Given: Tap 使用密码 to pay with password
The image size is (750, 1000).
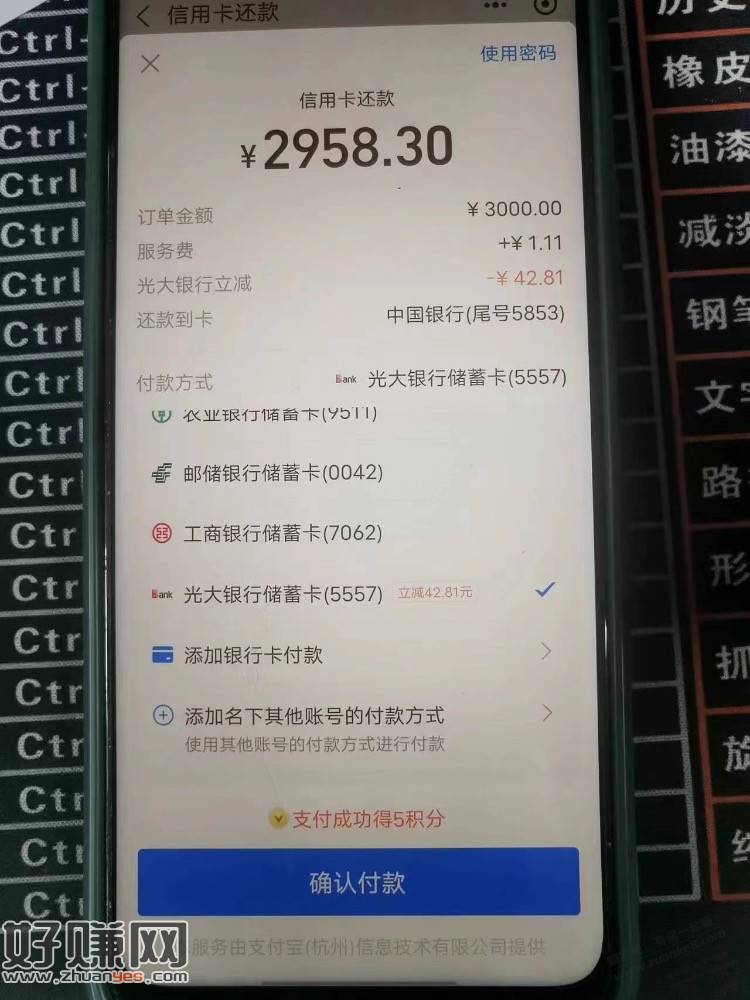Looking at the screenshot, I should pyautogui.click(x=517, y=53).
